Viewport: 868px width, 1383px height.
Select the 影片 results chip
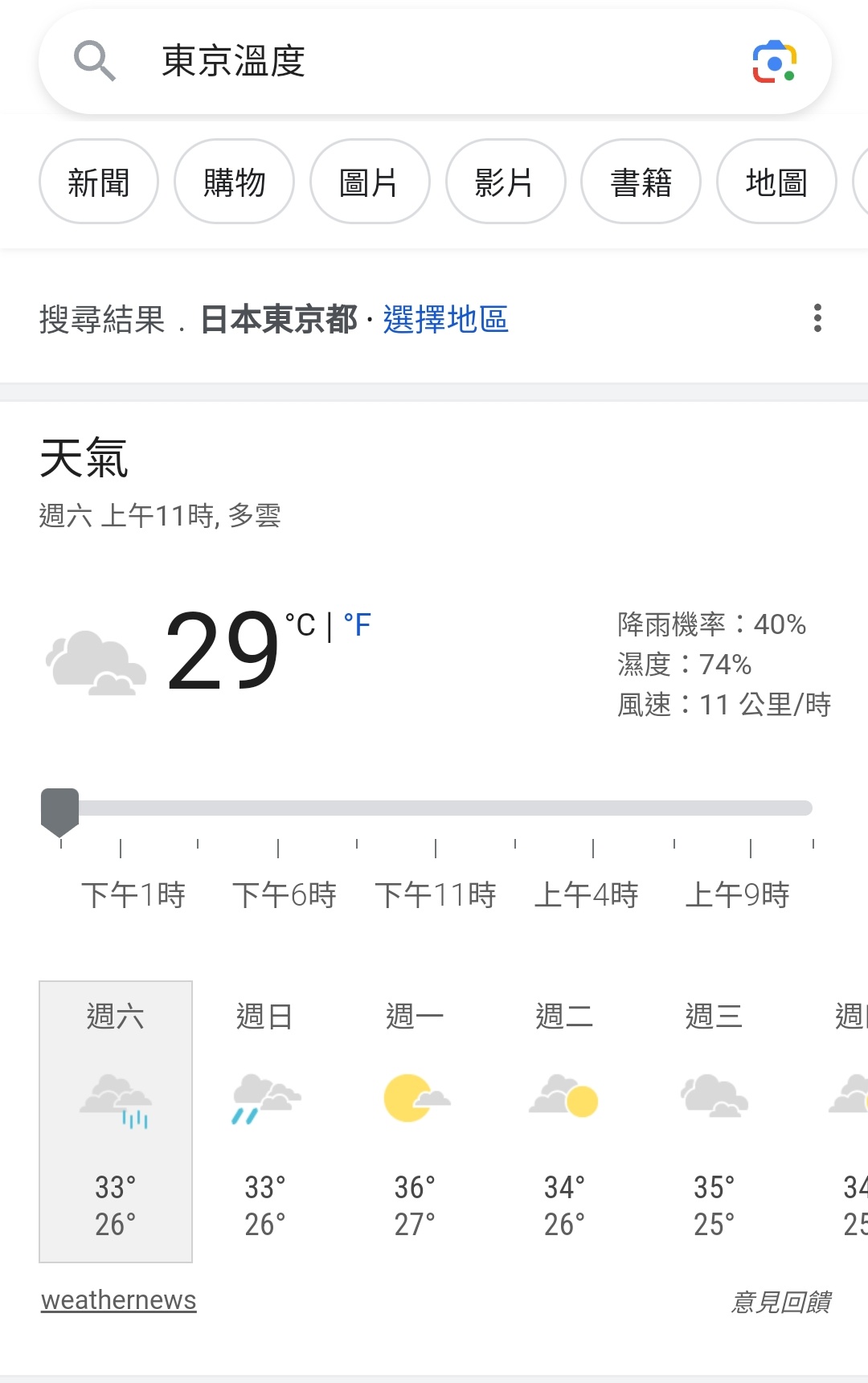[505, 182]
